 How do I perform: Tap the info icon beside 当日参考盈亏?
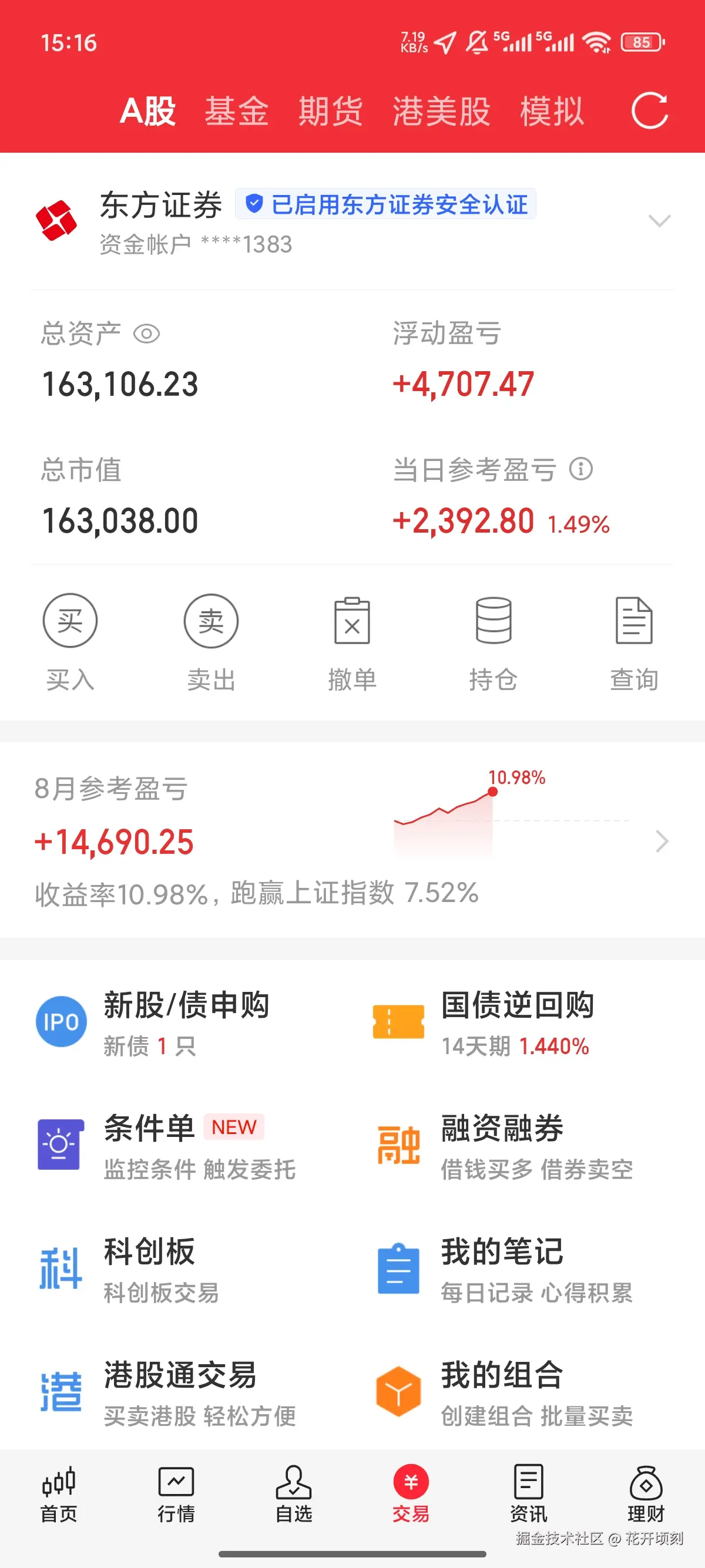coord(583,469)
